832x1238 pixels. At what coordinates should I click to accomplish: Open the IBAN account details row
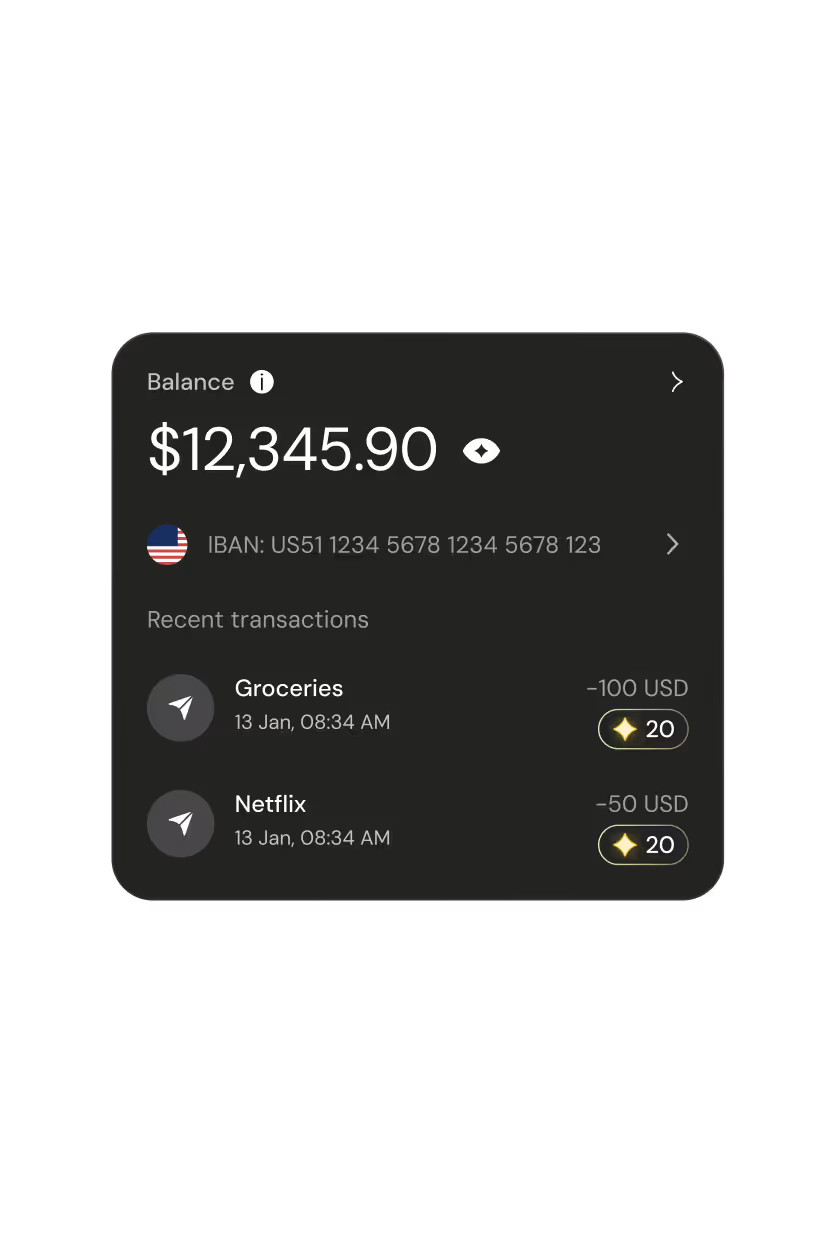417,545
